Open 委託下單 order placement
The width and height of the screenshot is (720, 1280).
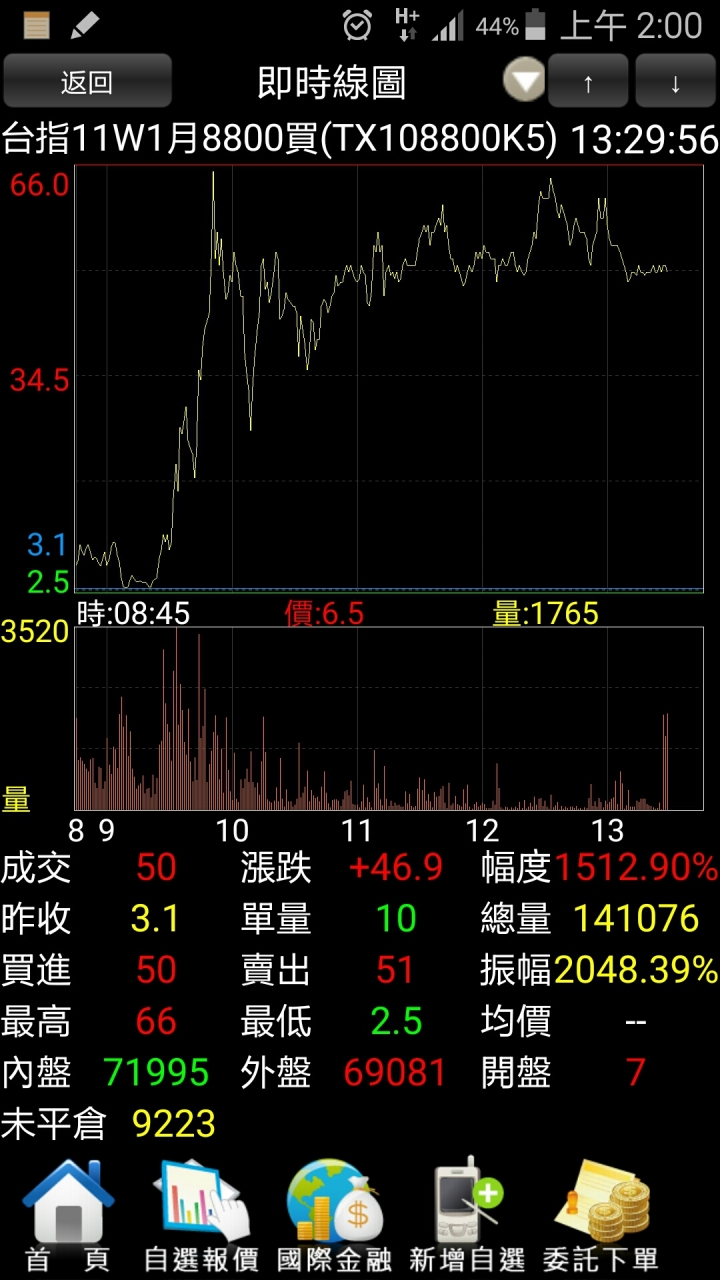click(601, 1215)
